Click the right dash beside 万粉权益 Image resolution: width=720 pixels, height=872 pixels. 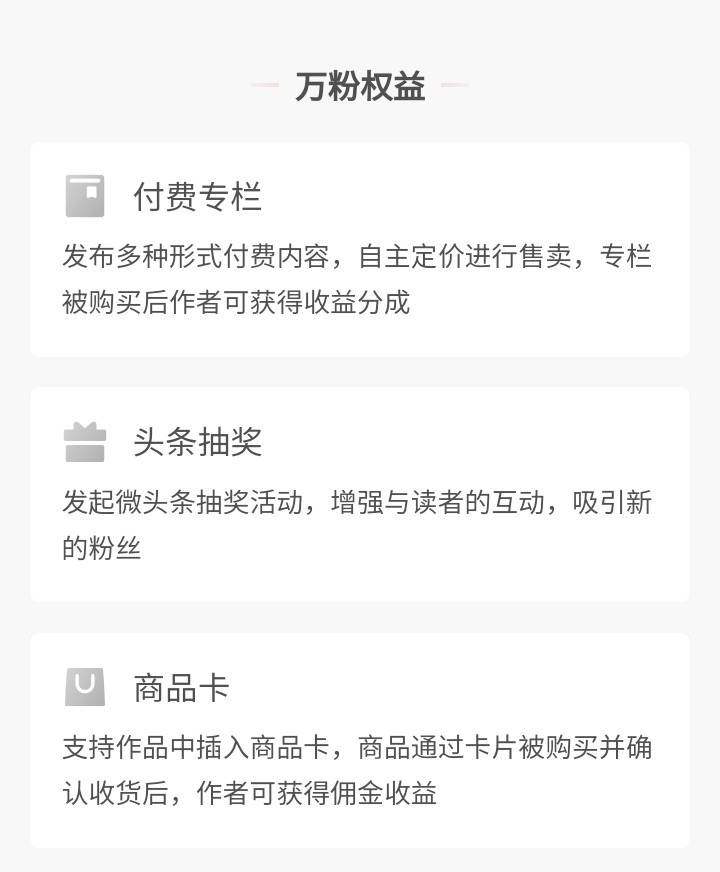pos(457,86)
